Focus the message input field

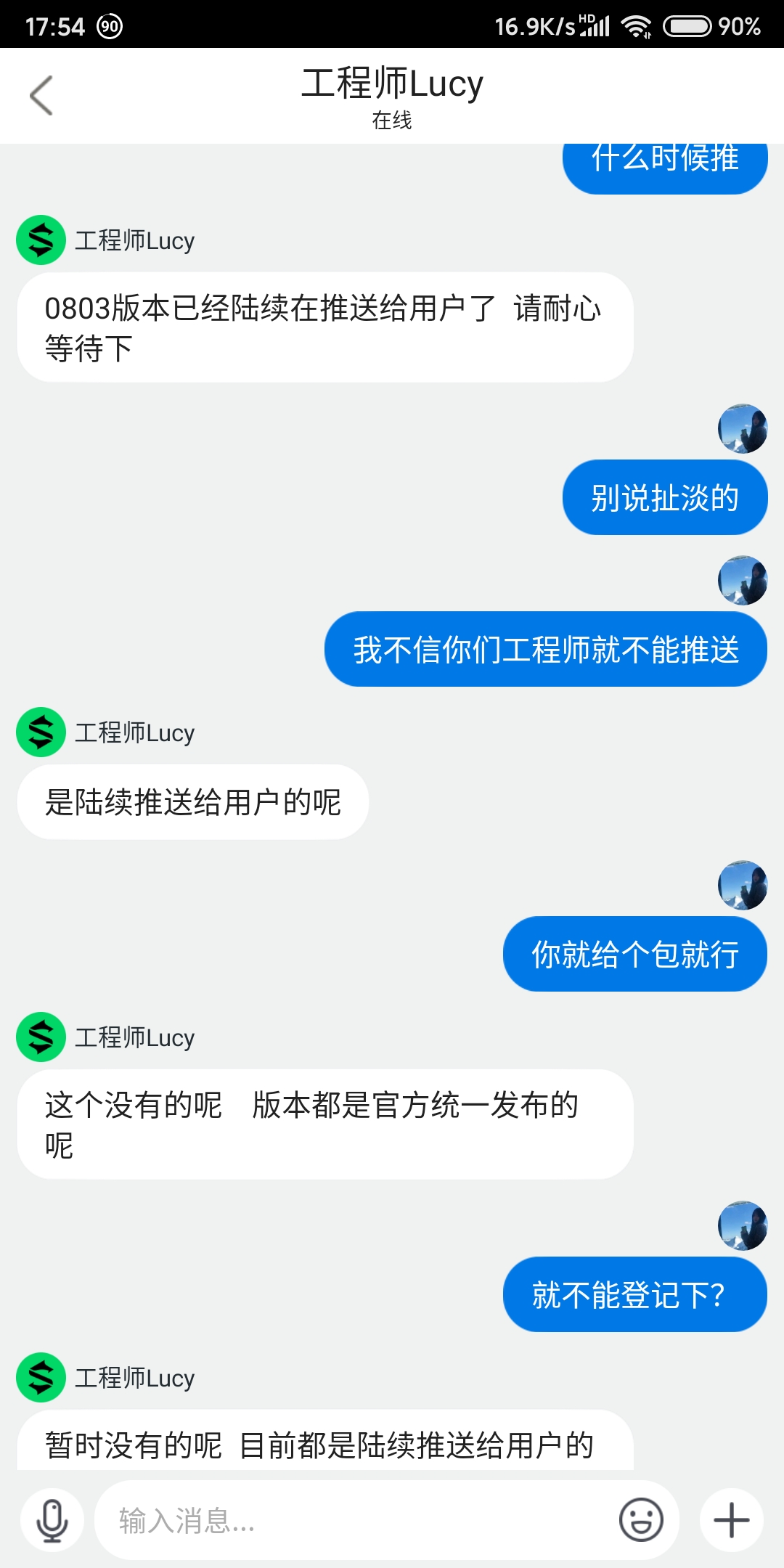pyautogui.click(x=356, y=1520)
